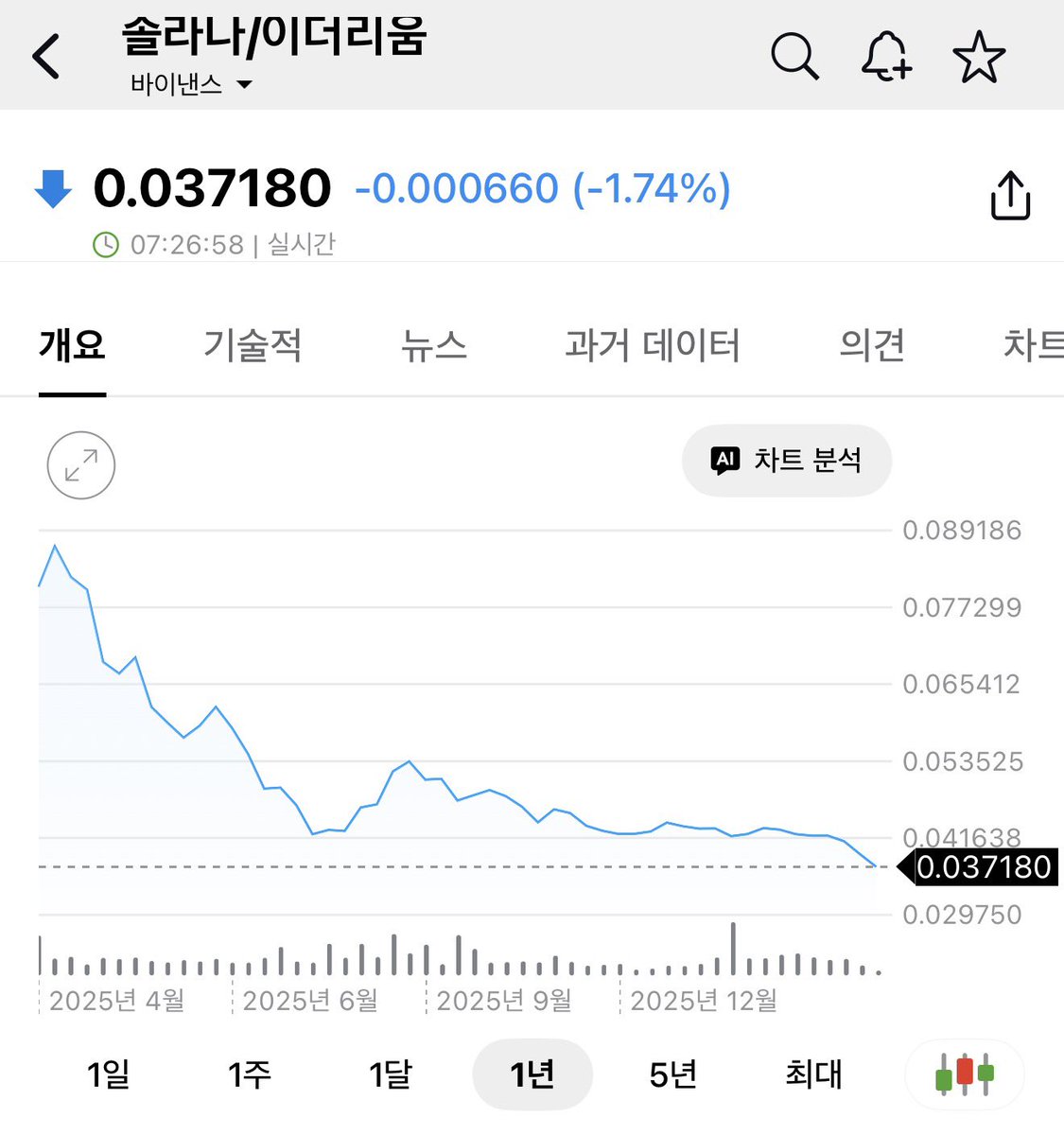Switch to the 의견 tab

(x=872, y=345)
